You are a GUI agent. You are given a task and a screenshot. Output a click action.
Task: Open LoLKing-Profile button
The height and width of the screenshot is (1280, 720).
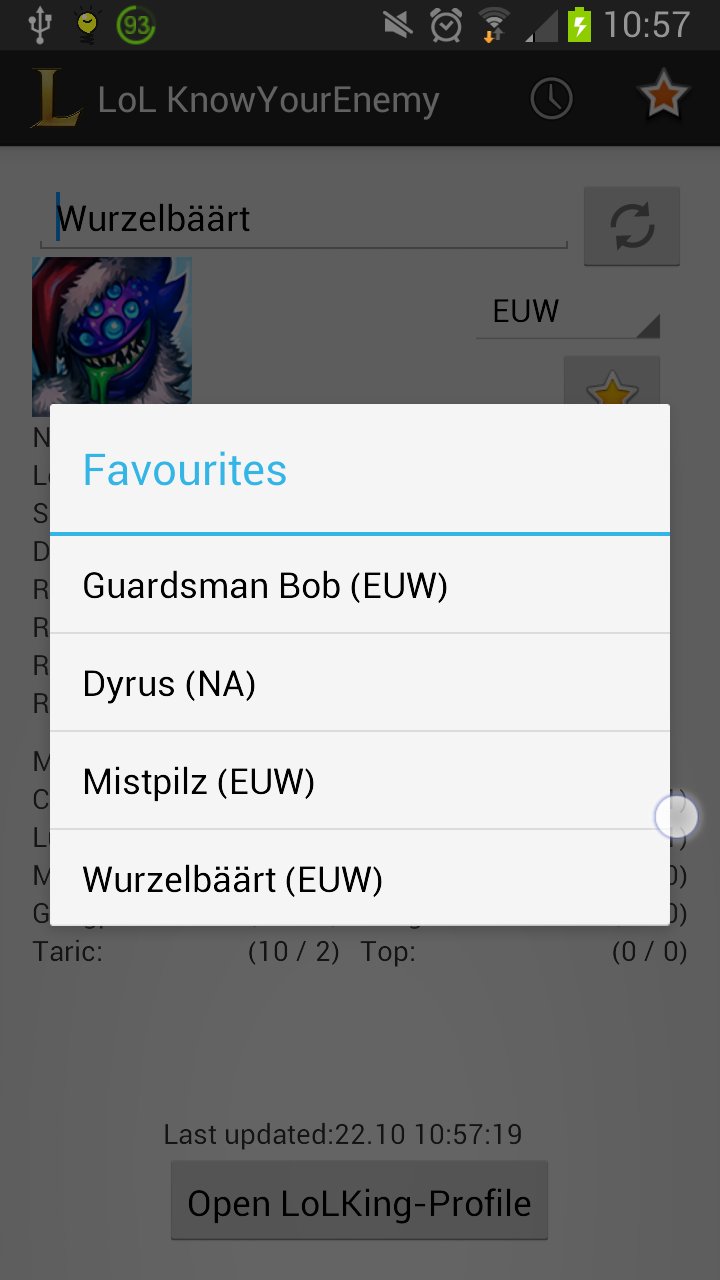coord(360,1201)
